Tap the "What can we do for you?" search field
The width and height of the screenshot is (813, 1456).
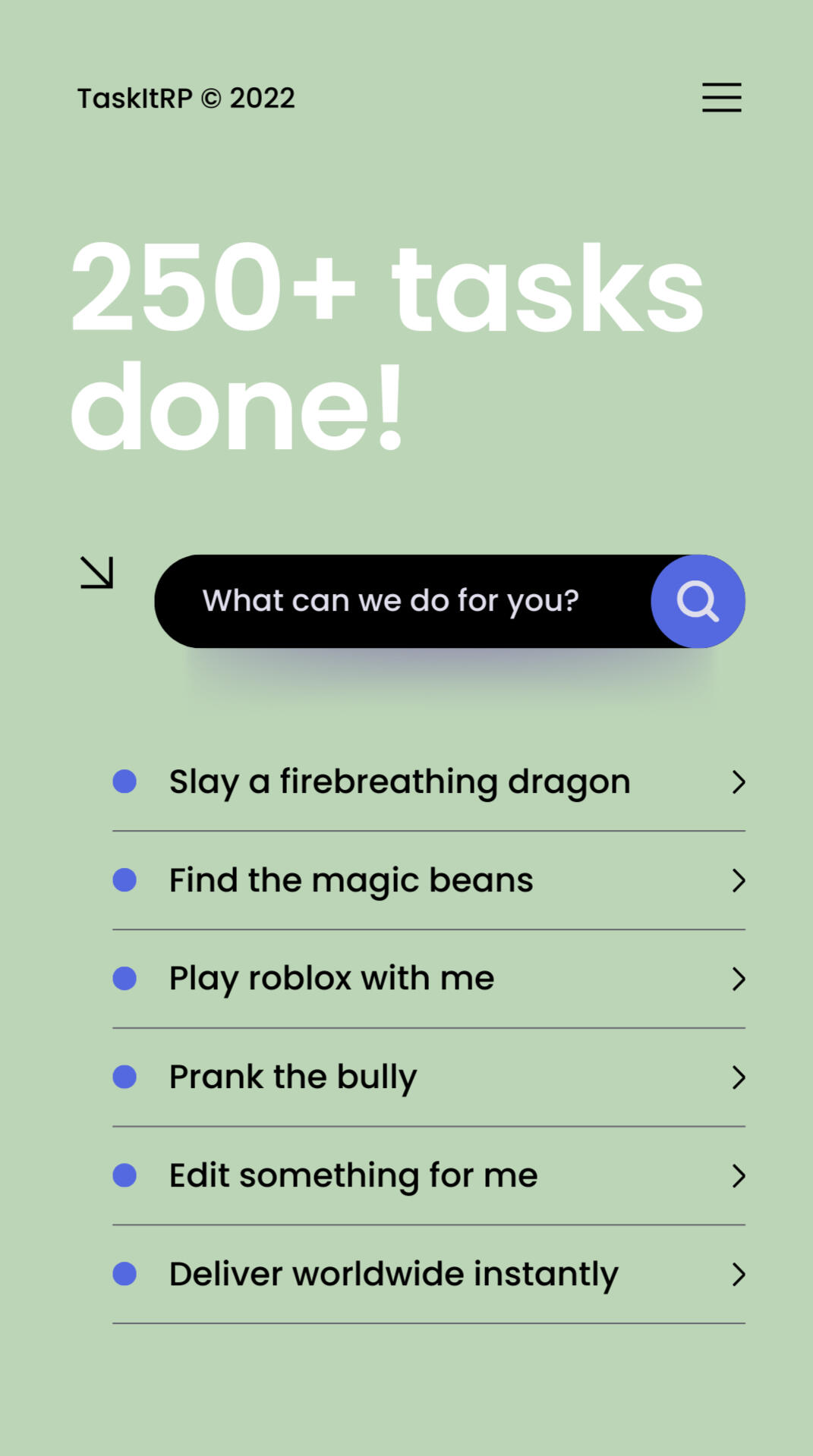click(x=403, y=601)
